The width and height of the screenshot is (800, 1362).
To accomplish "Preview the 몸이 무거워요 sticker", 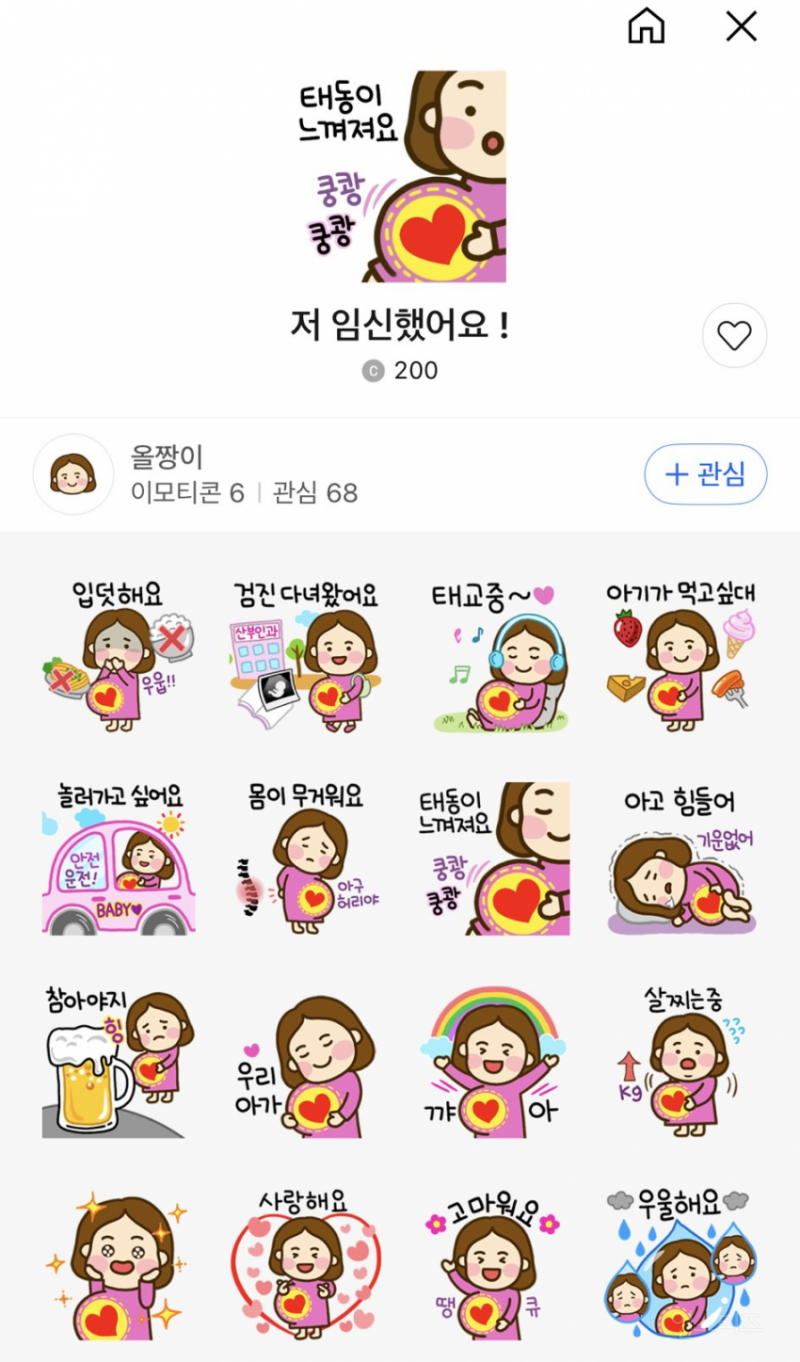I will coord(305,859).
